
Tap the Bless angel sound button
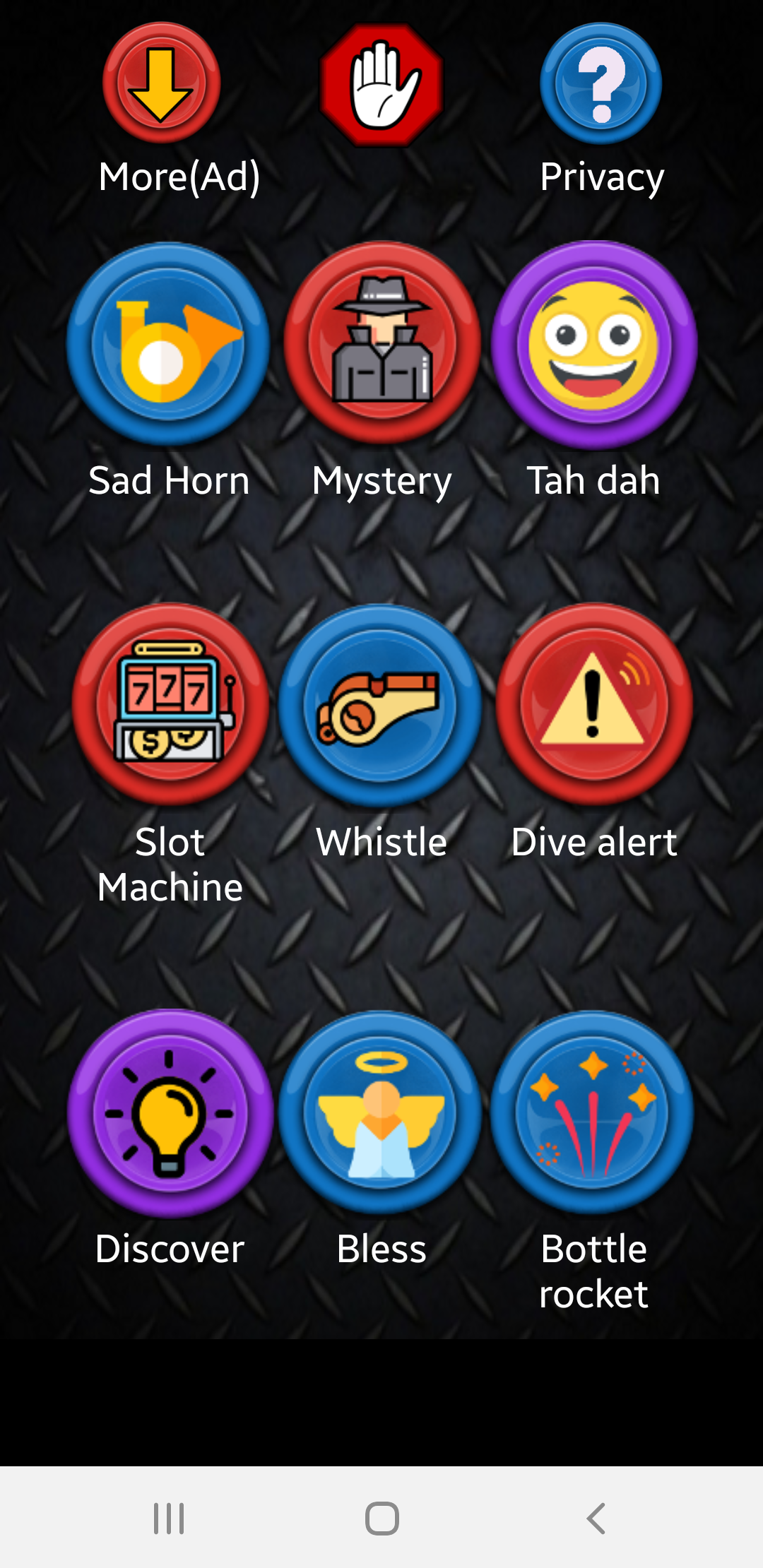tap(381, 1112)
